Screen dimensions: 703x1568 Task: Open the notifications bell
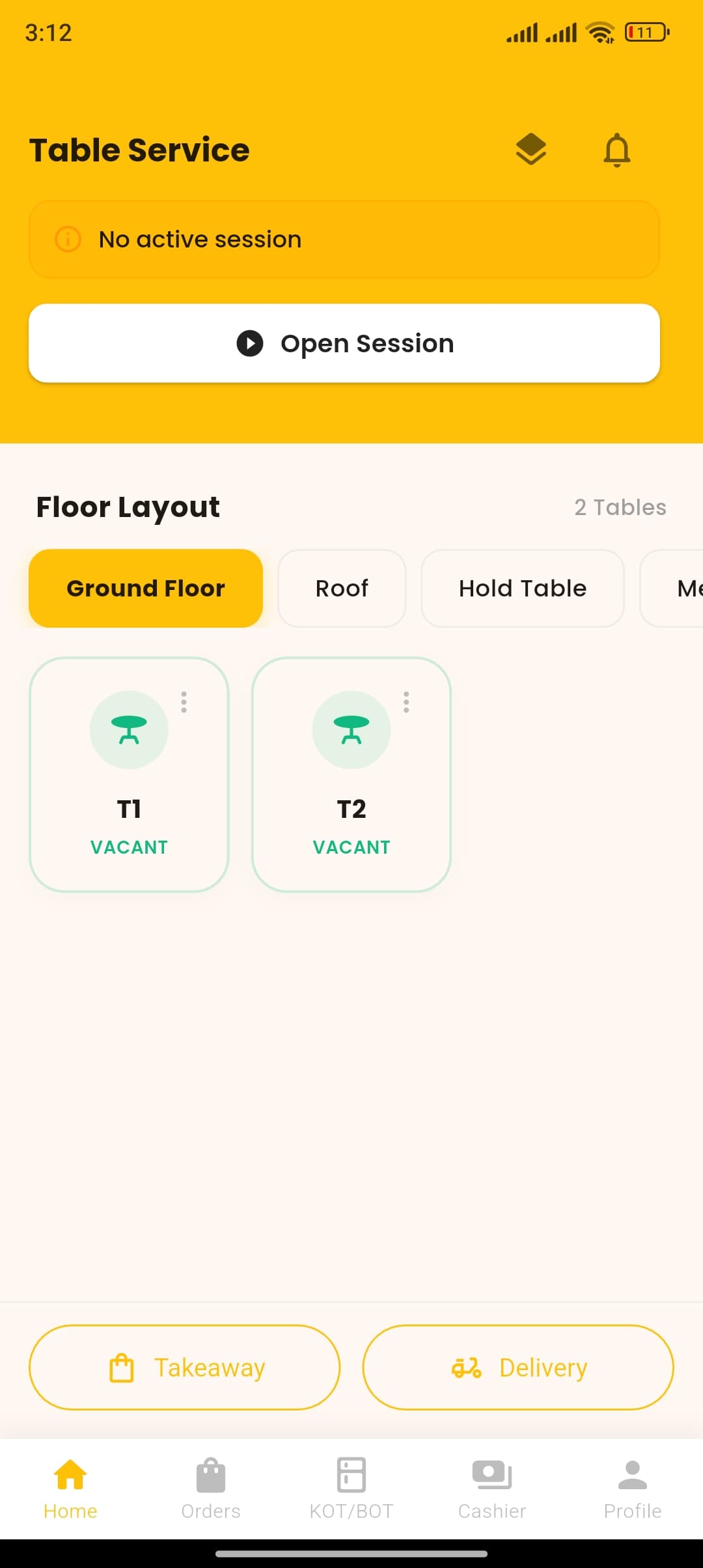tap(616, 150)
